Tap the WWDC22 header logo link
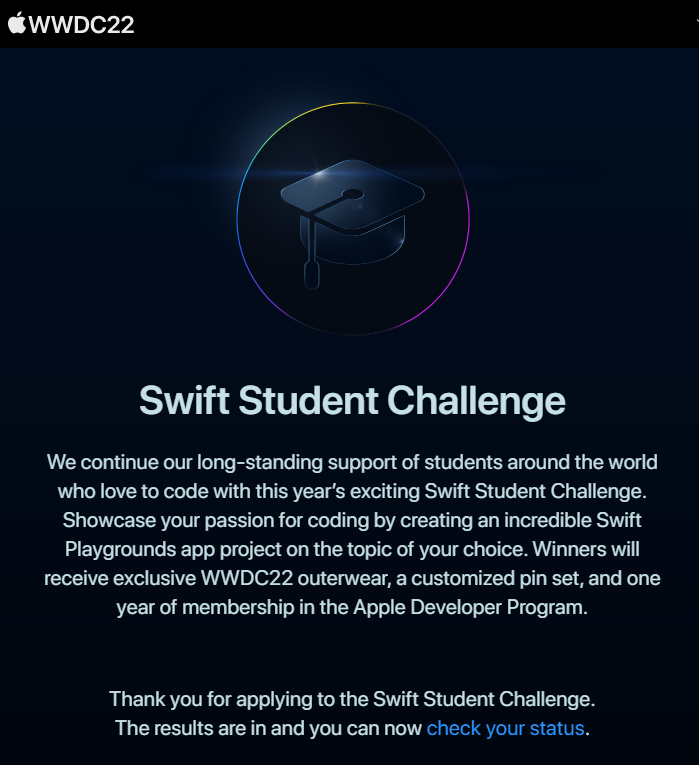 (71, 24)
